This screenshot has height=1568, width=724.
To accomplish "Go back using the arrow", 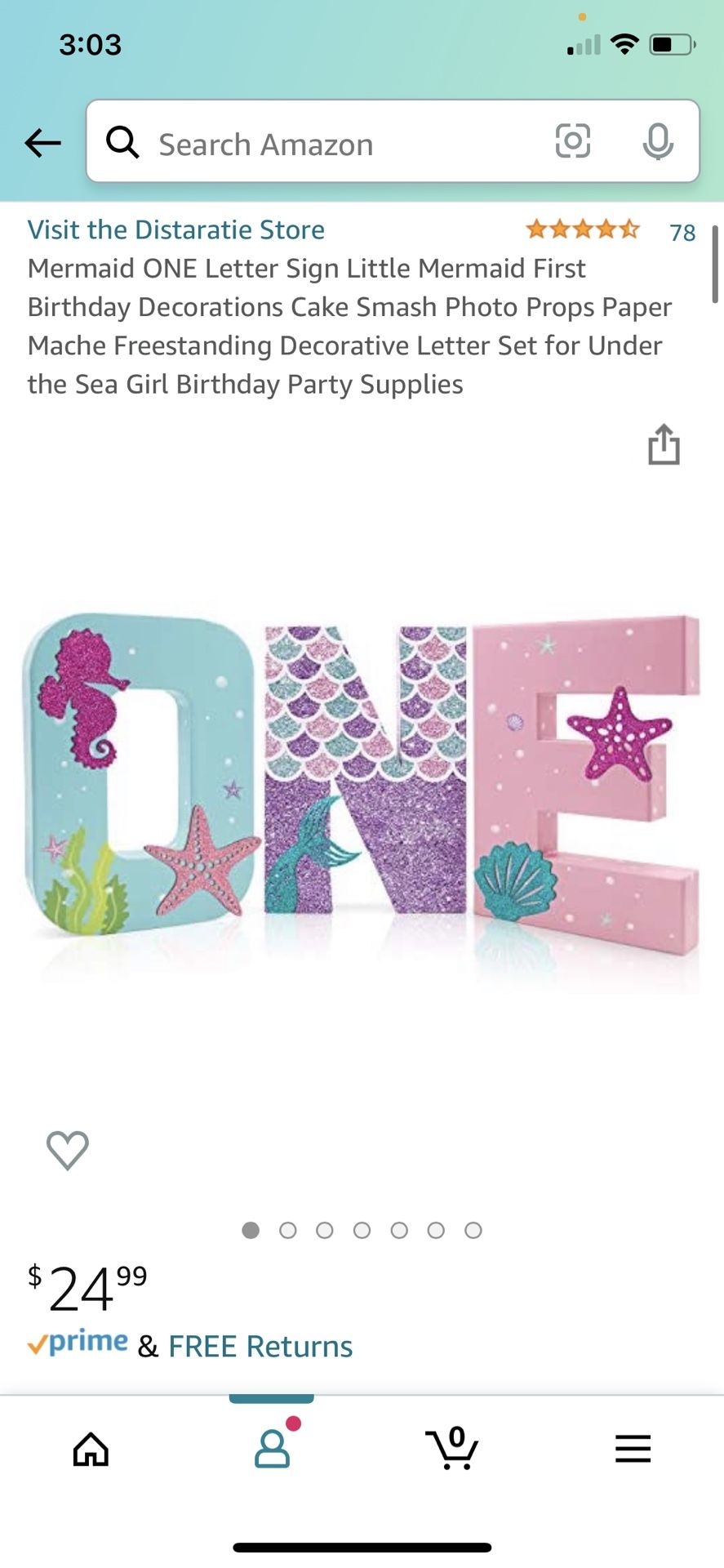I will point(42,143).
